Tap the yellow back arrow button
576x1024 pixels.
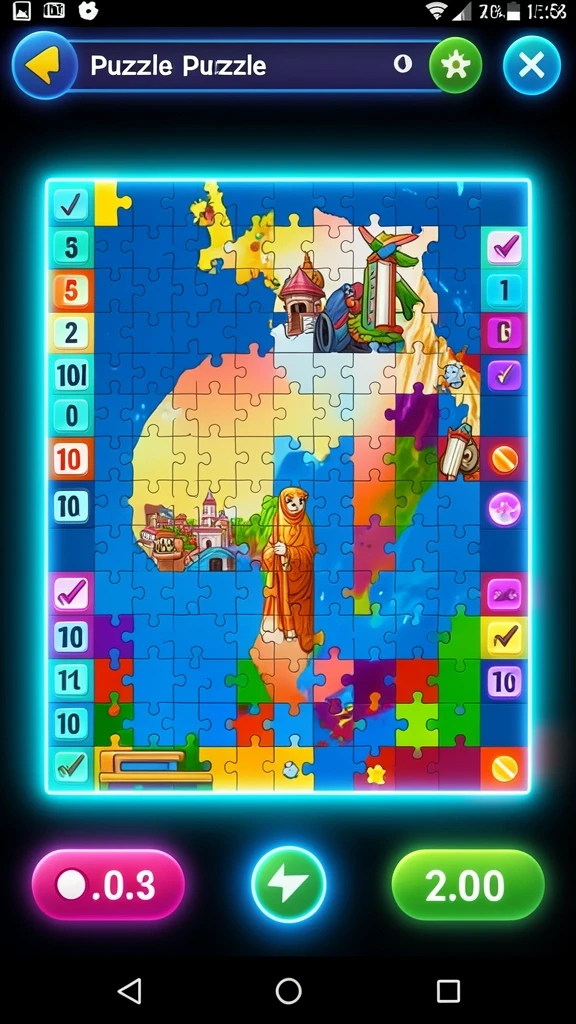(44, 65)
